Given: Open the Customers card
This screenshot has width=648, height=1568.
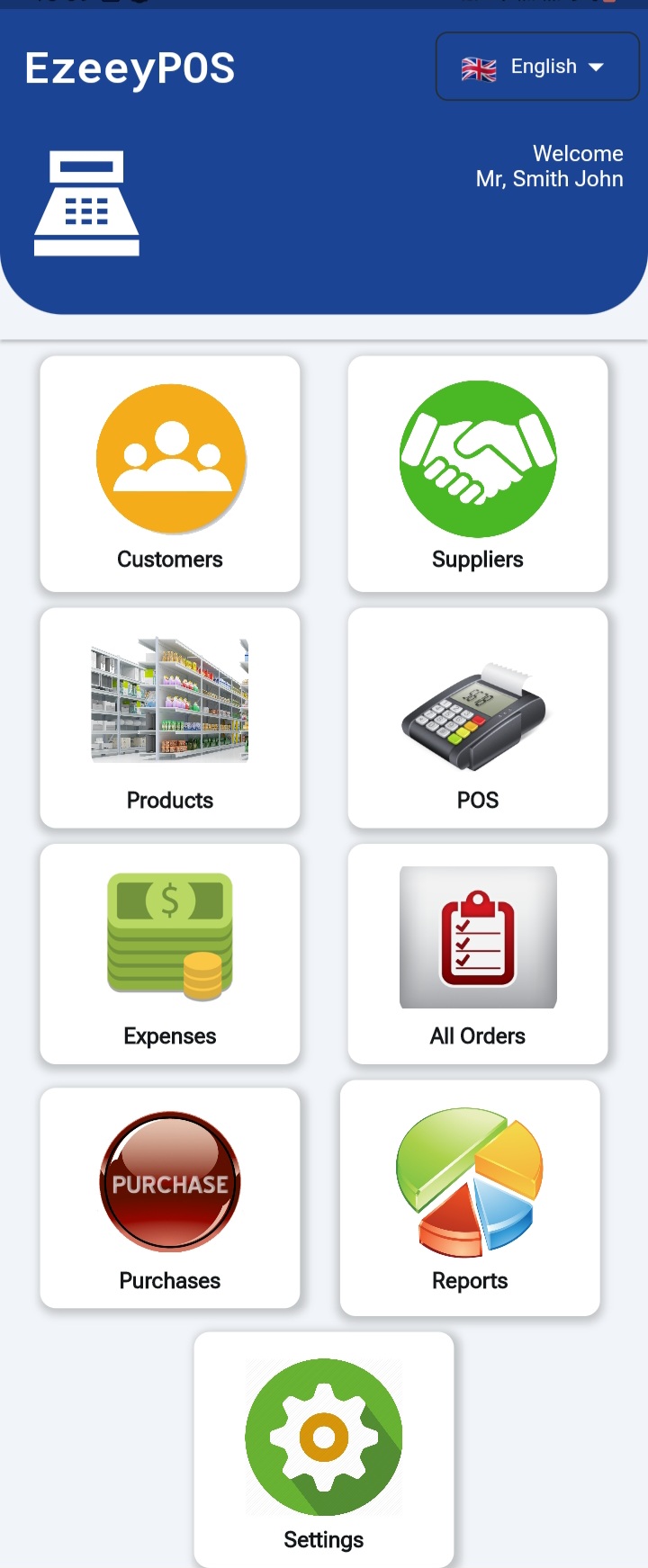Looking at the screenshot, I should click(x=170, y=474).
